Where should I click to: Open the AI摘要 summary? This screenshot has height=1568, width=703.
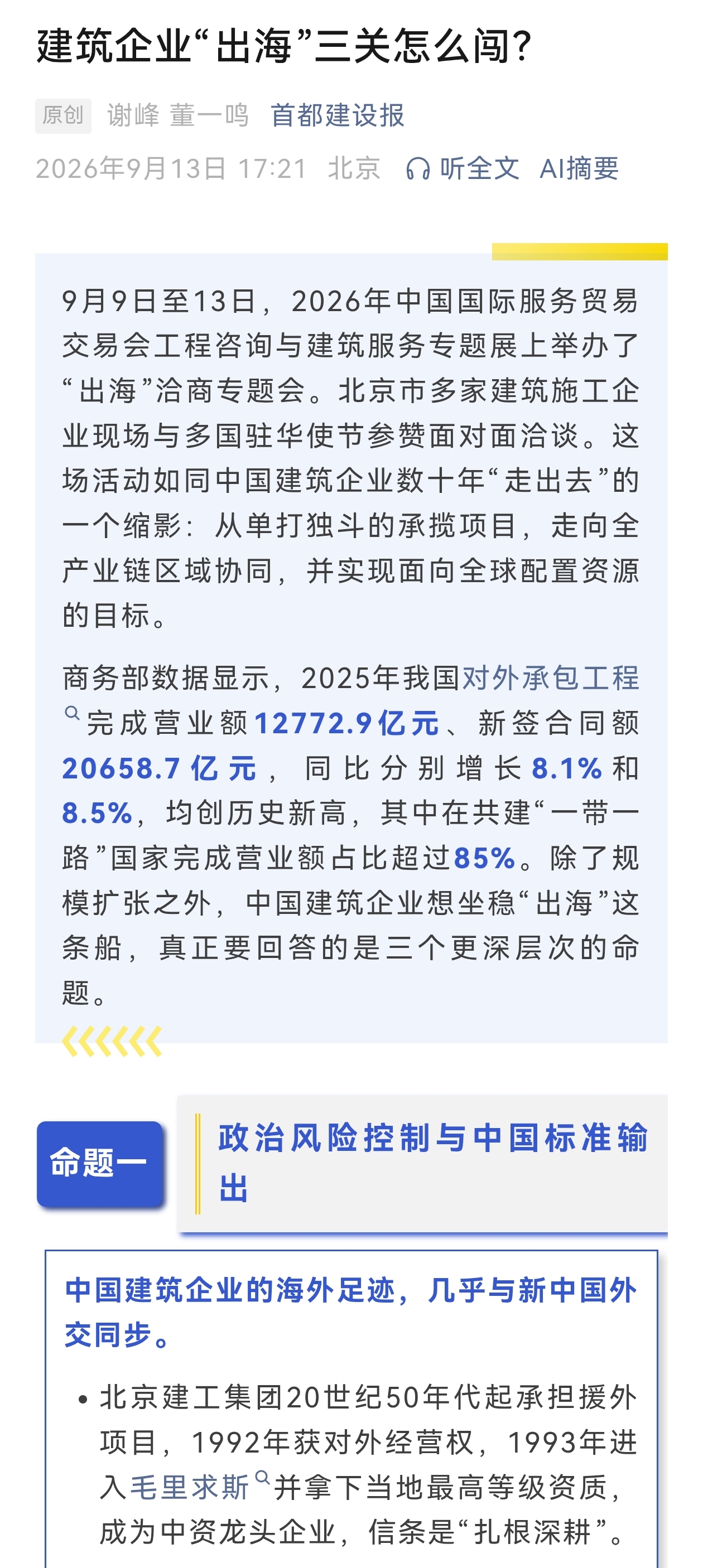coord(579,168)
